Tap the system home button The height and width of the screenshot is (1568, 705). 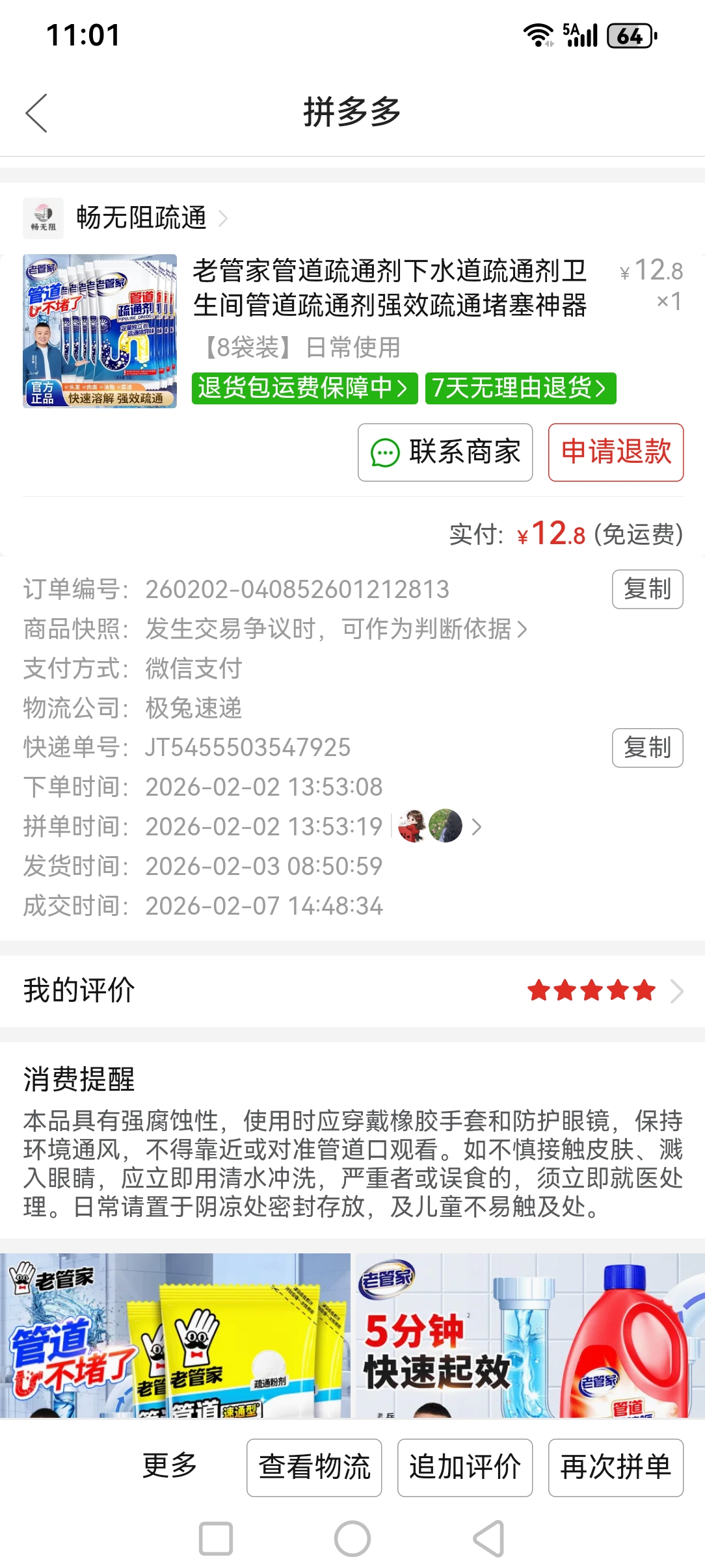(352, 1539)
